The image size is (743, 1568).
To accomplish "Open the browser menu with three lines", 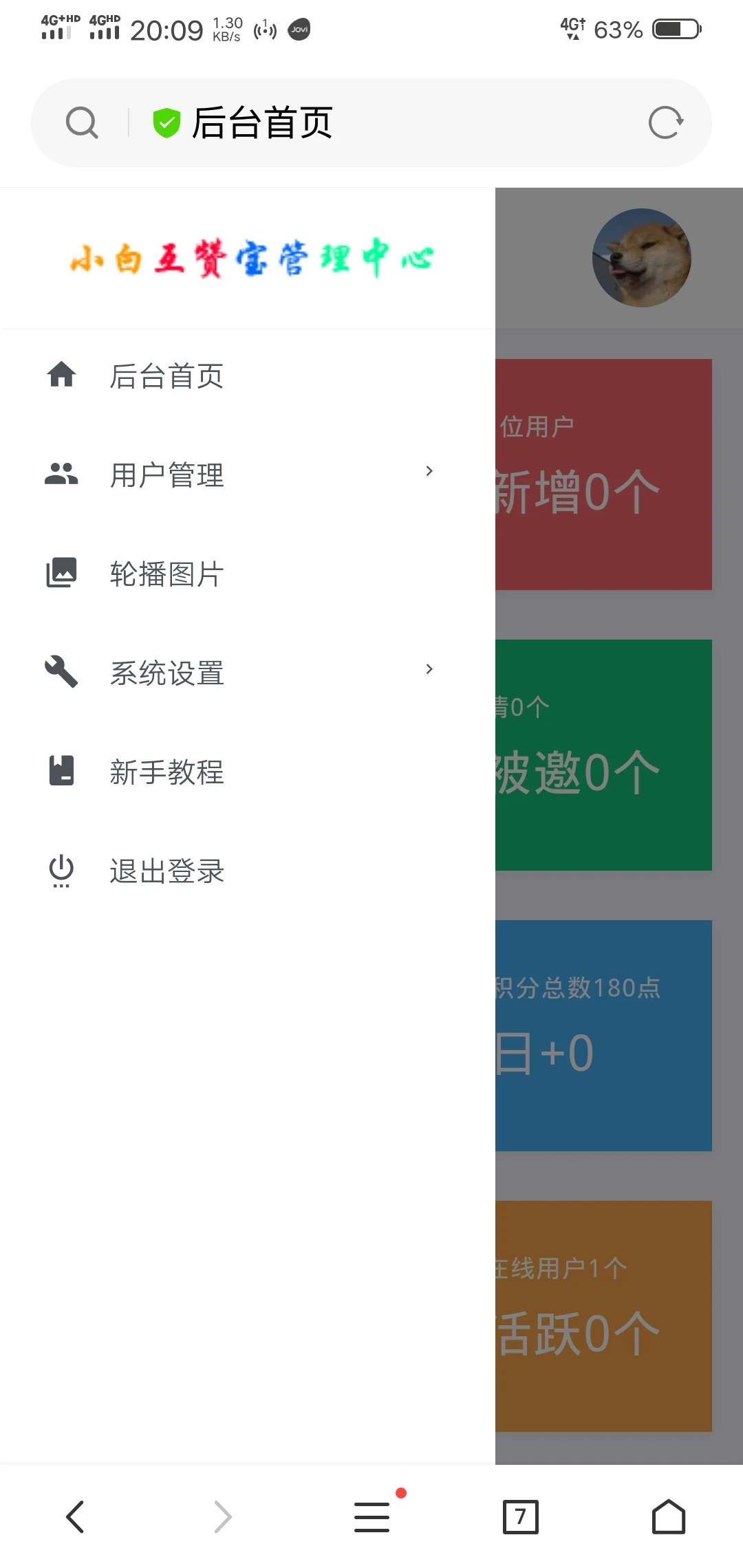I will (372, 1516).
